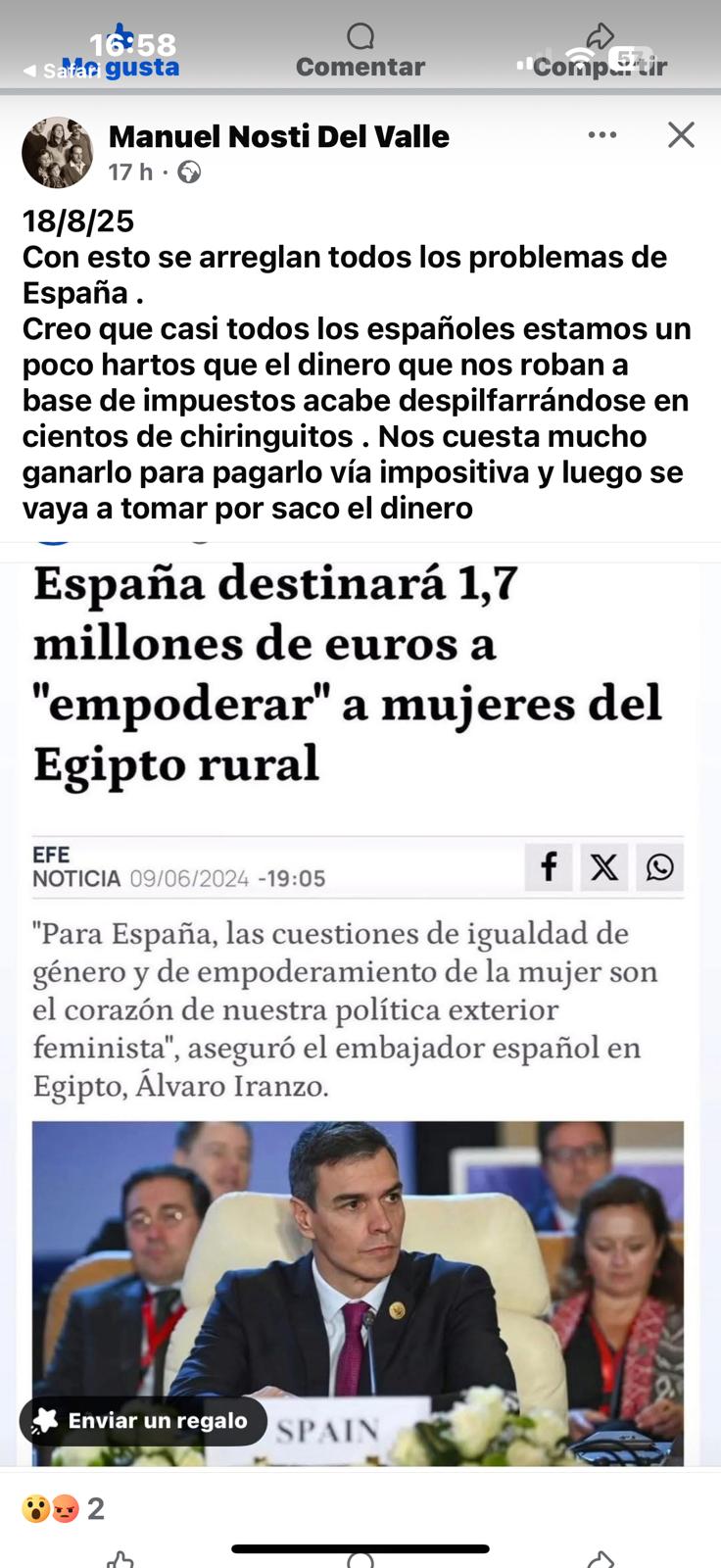Viewport: 721px width, 1568px height.
Task: Dismiss this post with the X
Action: pos(681,135)
